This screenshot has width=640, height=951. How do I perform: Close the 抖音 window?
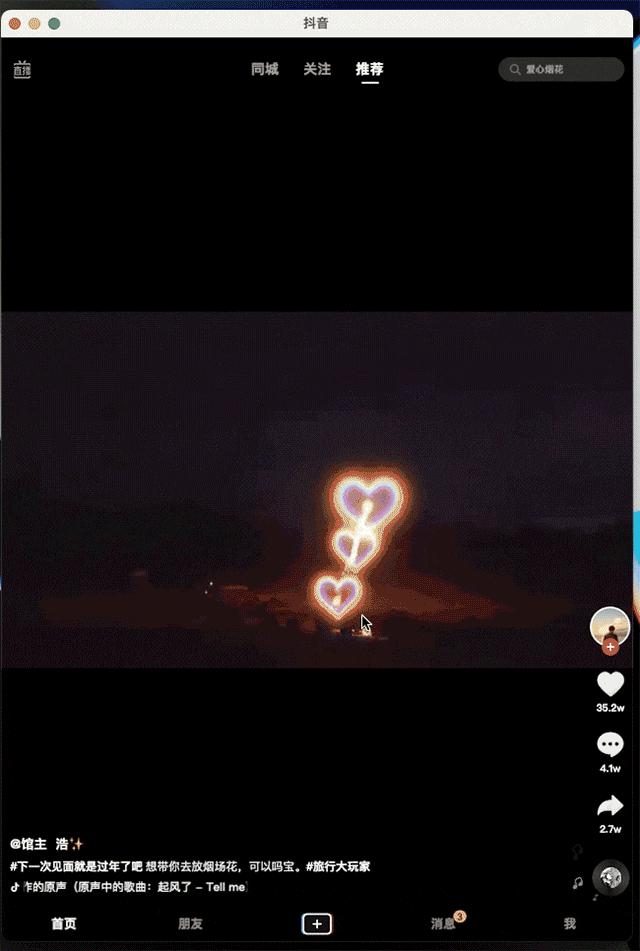tap(14, 23)
